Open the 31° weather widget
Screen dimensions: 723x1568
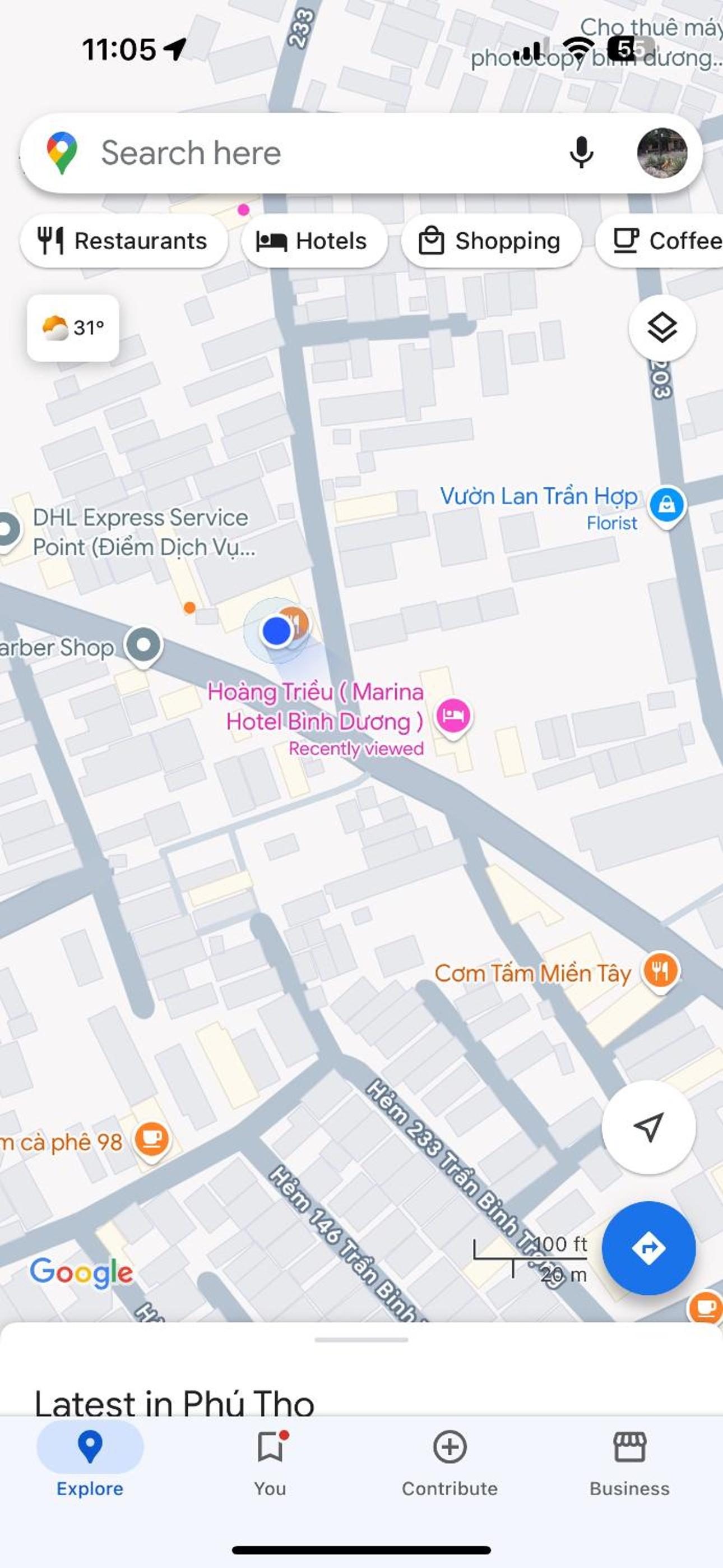[x=73, y=328]
